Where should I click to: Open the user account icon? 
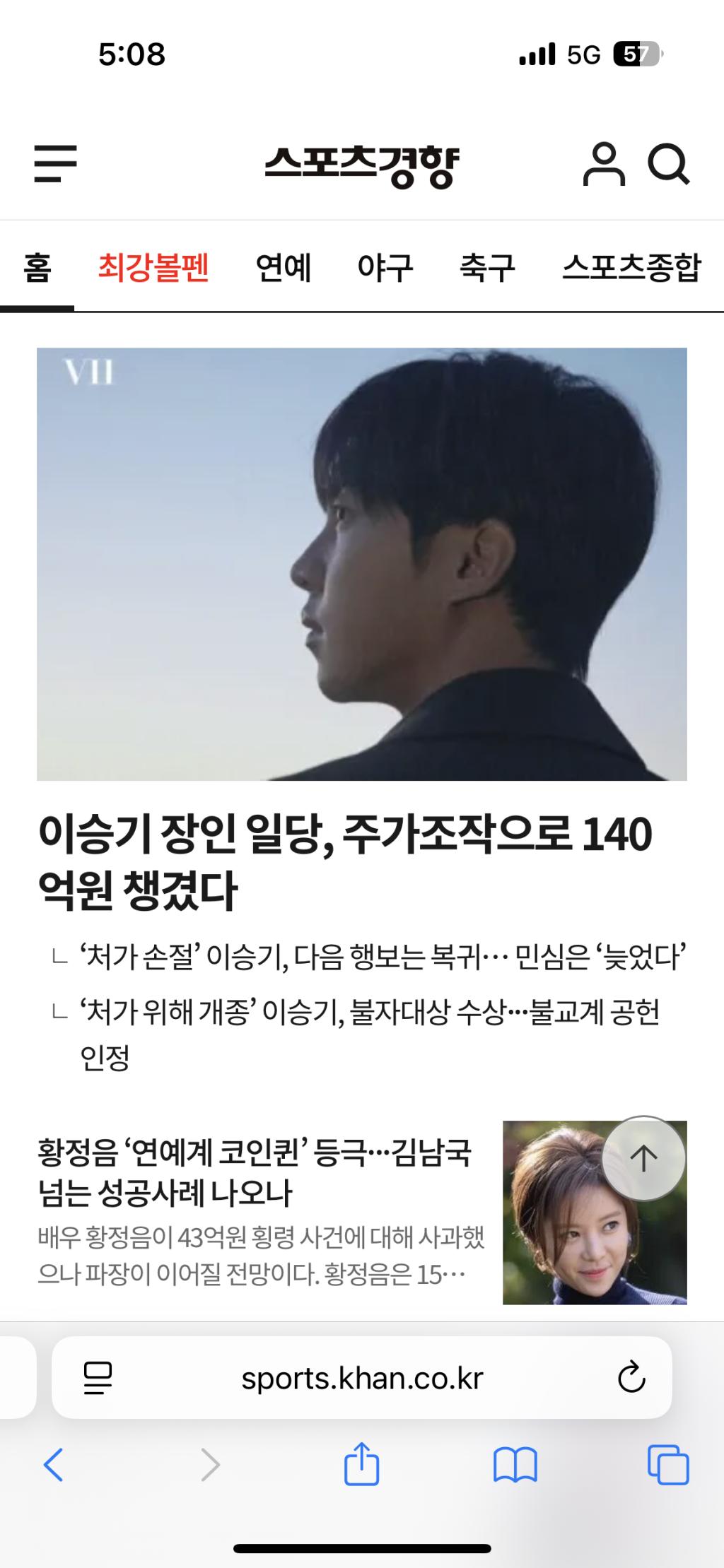point(603,164)
